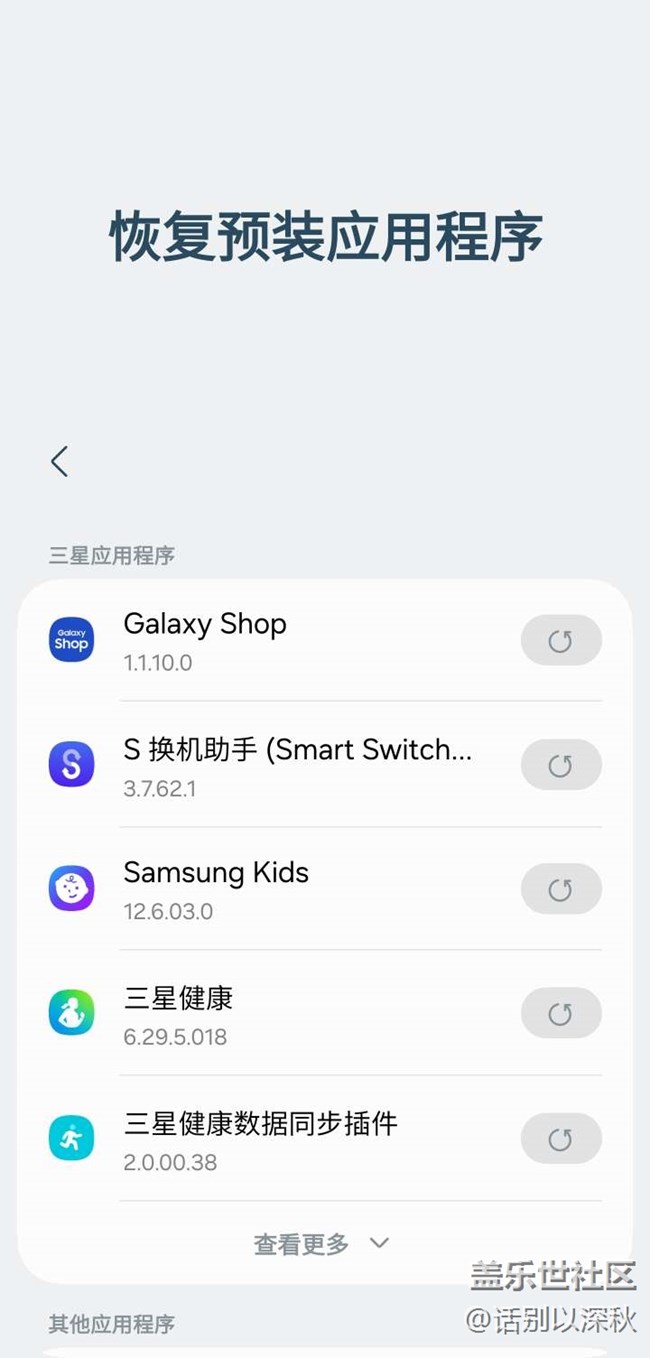The height and width of the screenshot is (1358, 650).
Task: Go back using the back arrow
Action: coord(60,461)
